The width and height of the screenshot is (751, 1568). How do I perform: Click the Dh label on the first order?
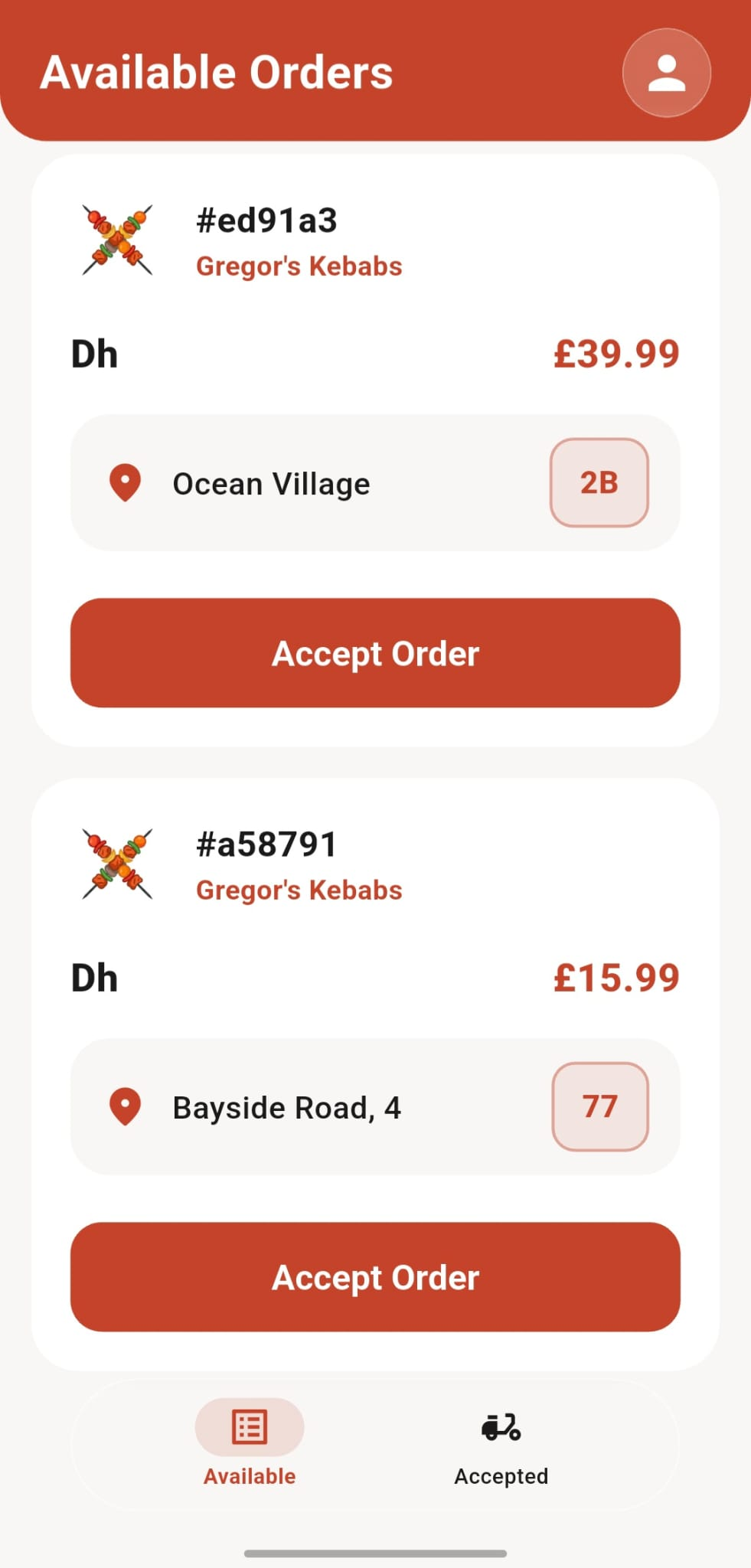pos(93,353)
